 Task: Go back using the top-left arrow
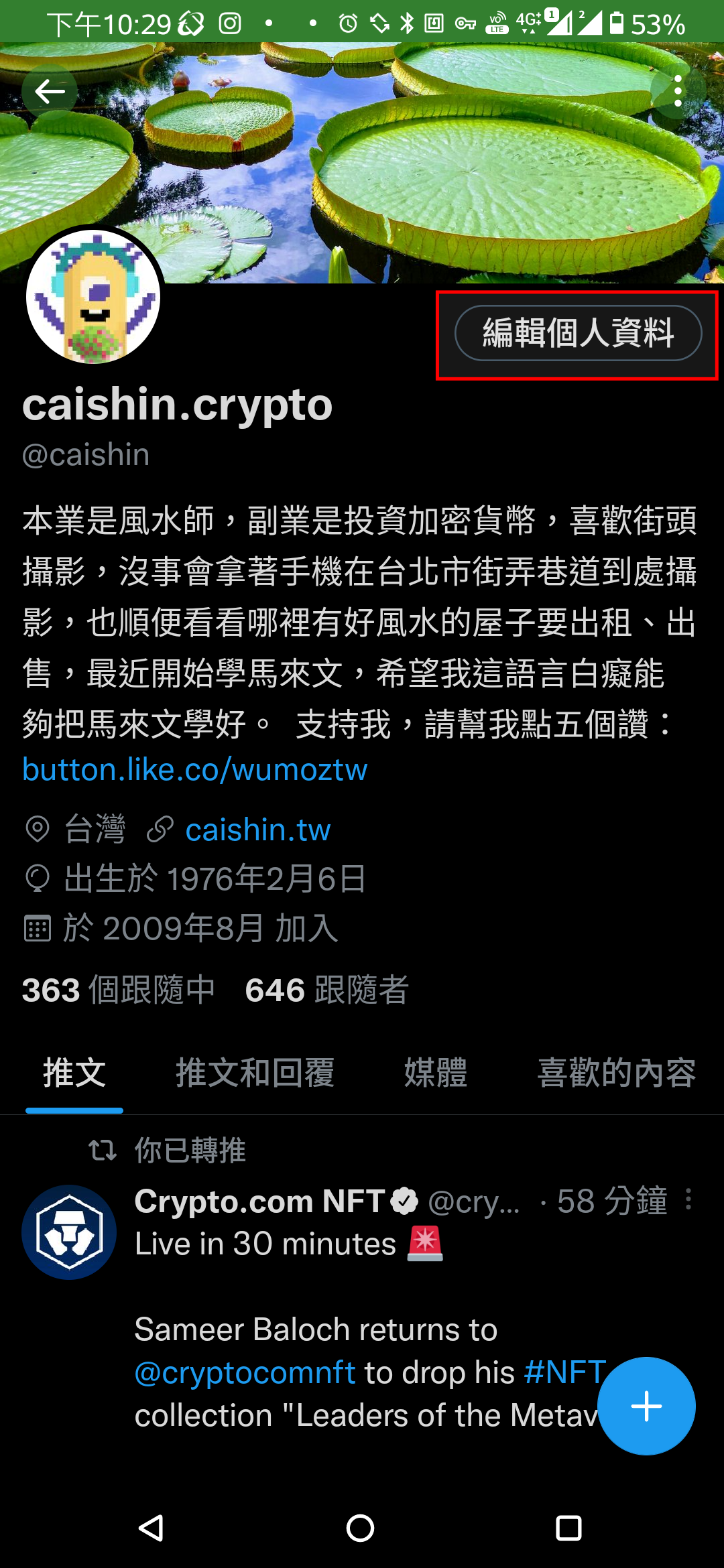point(50,92)
